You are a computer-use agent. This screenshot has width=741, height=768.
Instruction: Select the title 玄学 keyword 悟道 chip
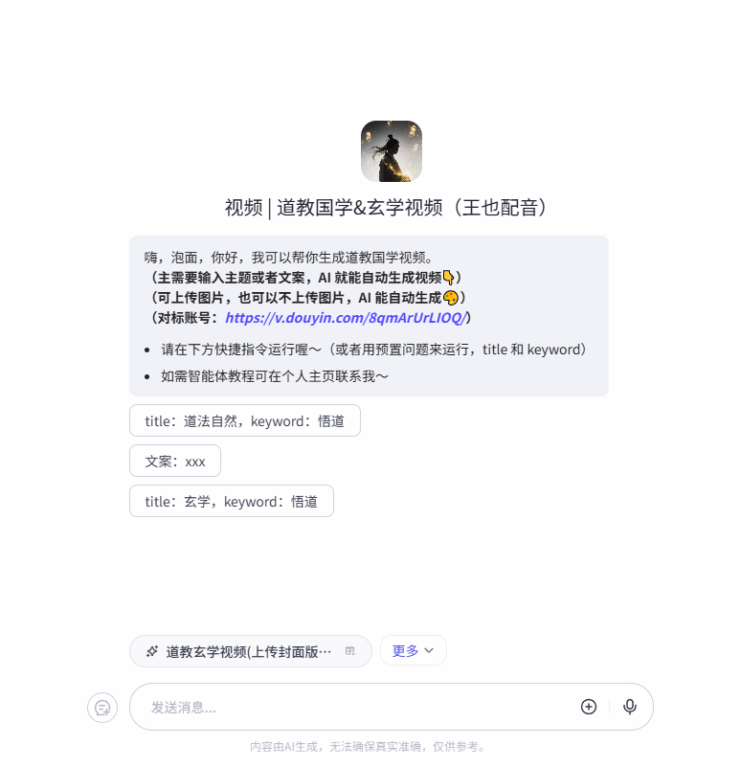pos(231,501)
